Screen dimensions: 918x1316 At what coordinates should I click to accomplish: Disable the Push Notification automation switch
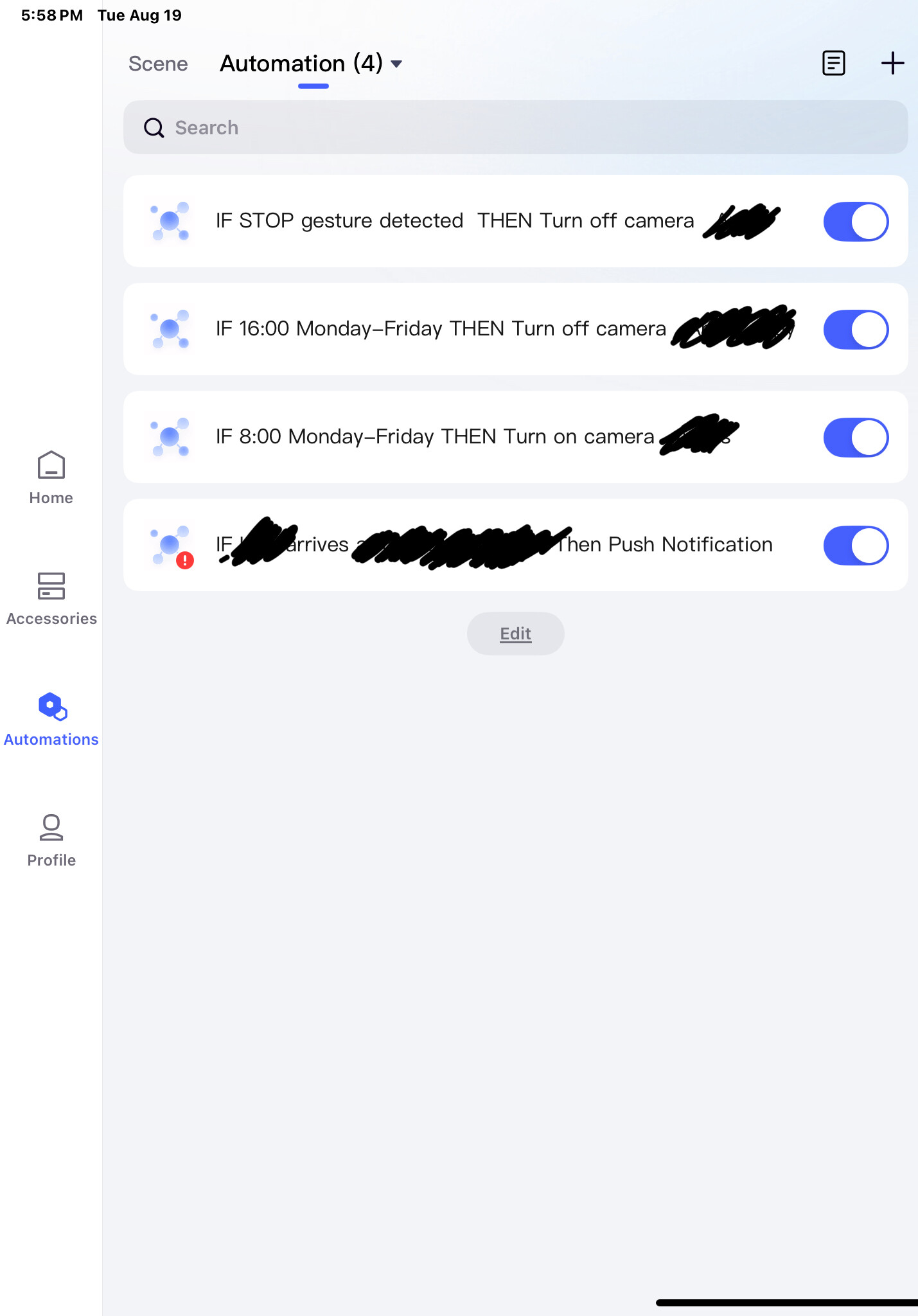(x=856, y=546)
